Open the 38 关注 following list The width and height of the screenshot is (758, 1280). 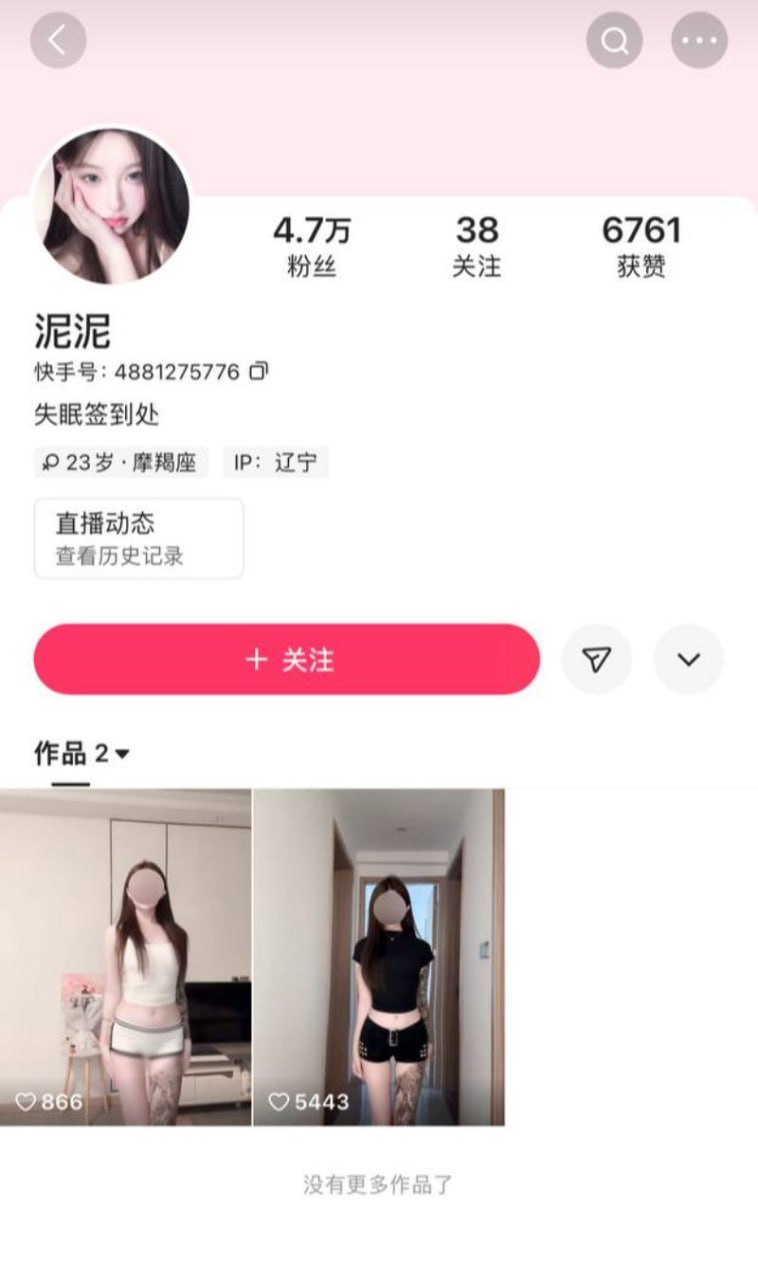477,246
